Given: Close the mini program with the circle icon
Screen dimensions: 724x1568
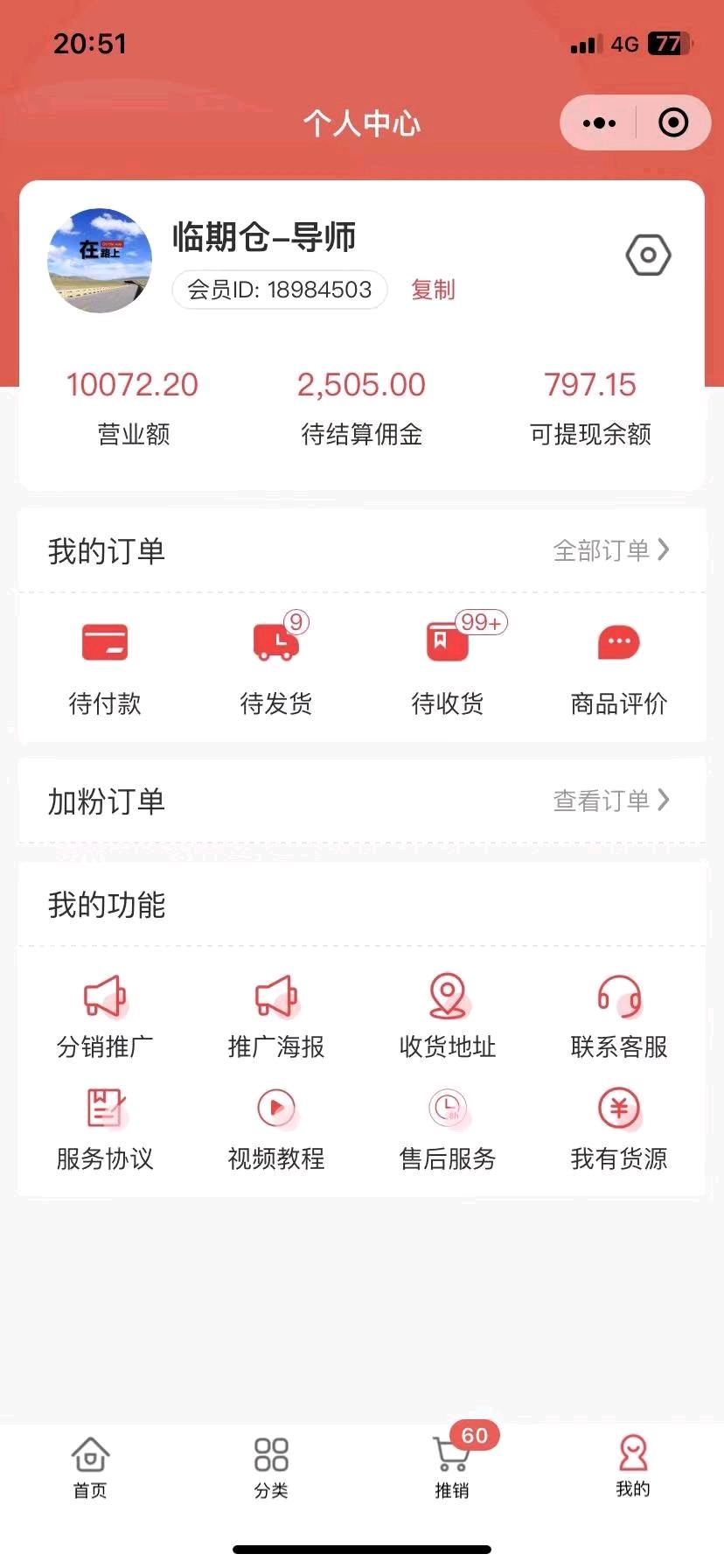Looking at the screenshot, I should 672,123.
